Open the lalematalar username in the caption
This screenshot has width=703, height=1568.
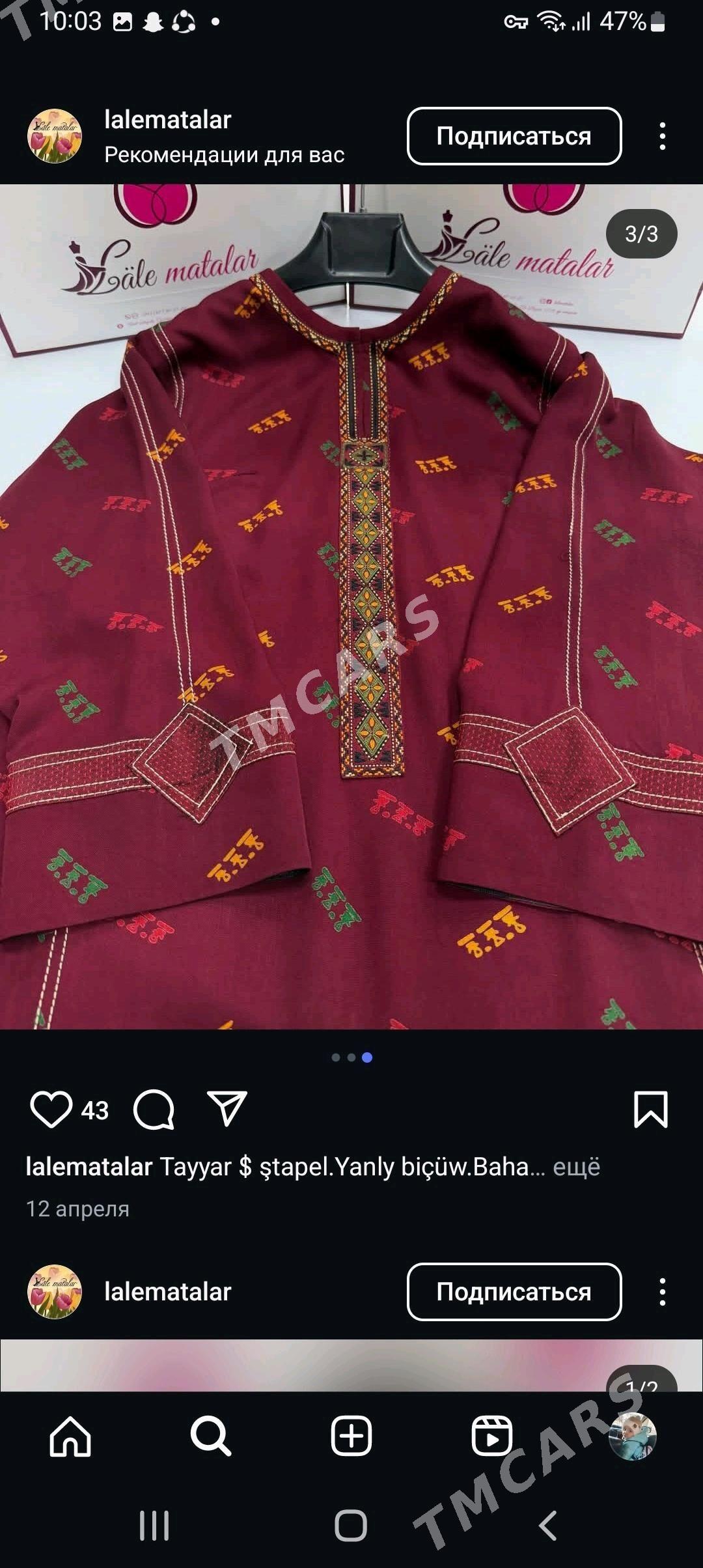(x=89, y=1166)
